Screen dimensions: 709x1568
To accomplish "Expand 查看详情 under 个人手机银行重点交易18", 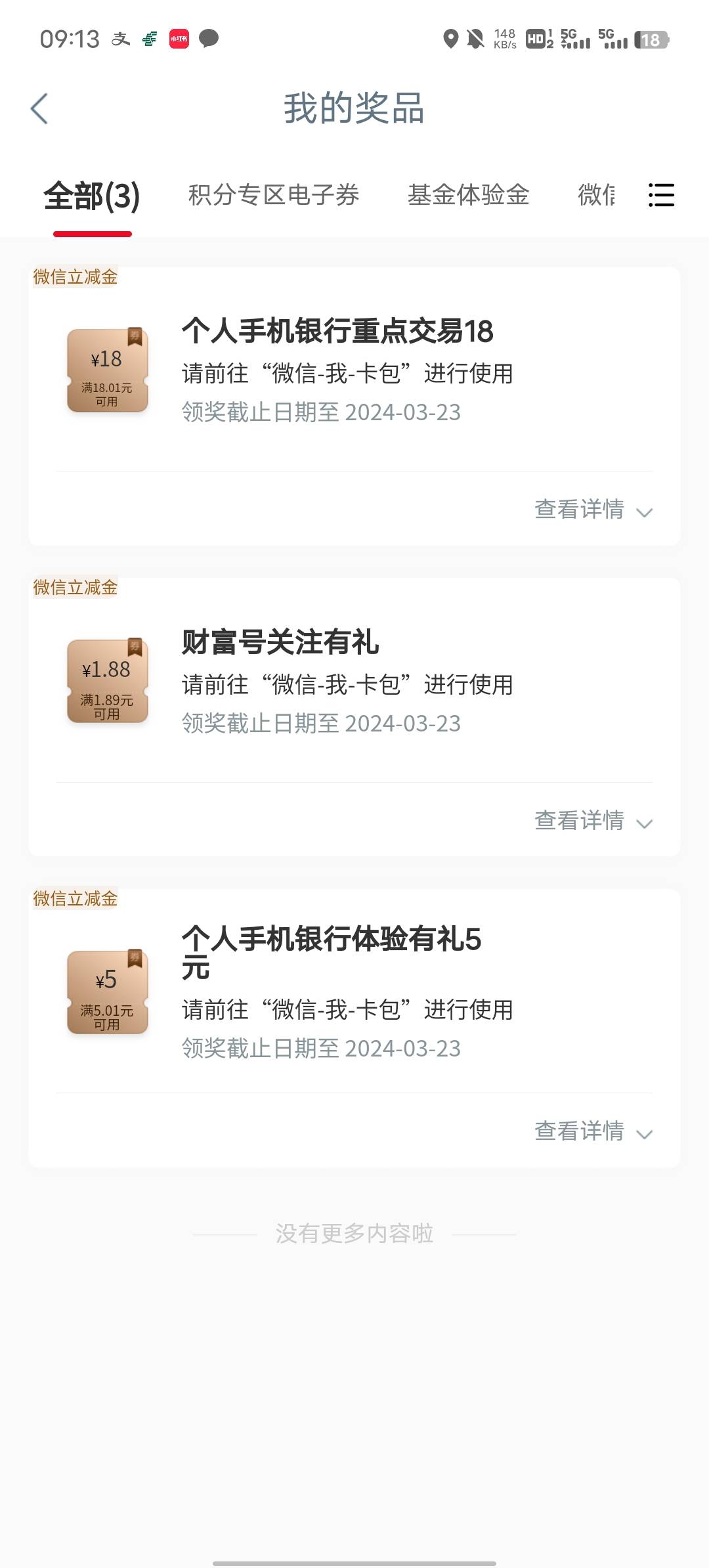I will 593,510.
